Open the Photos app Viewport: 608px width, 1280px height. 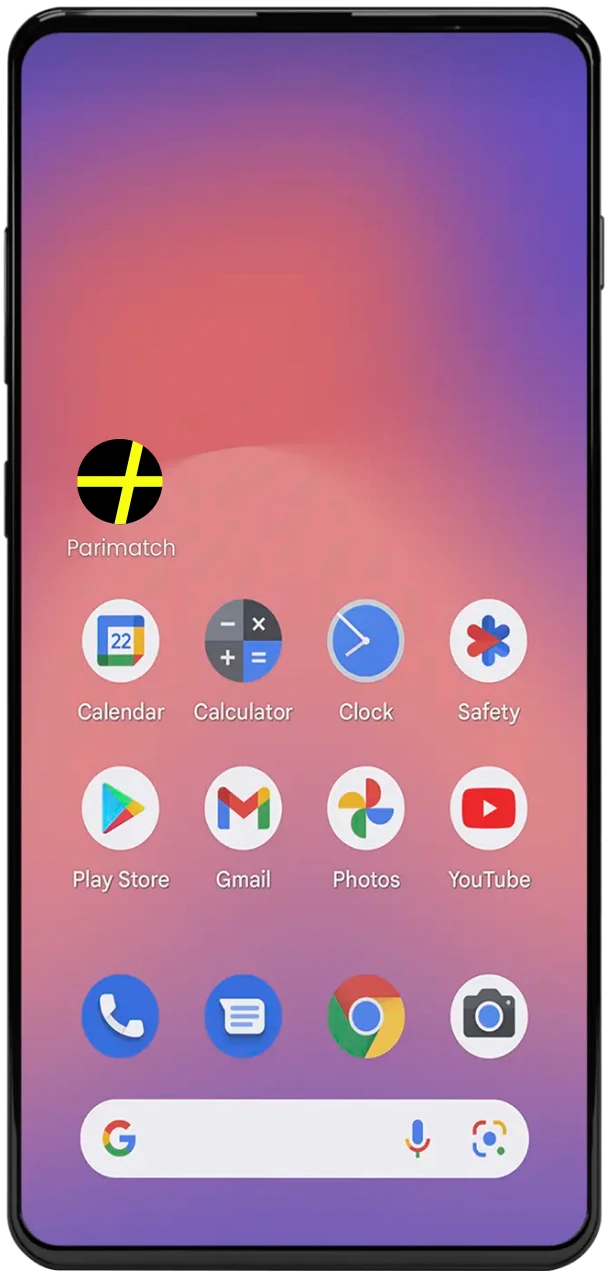click(x=366, y=808)
